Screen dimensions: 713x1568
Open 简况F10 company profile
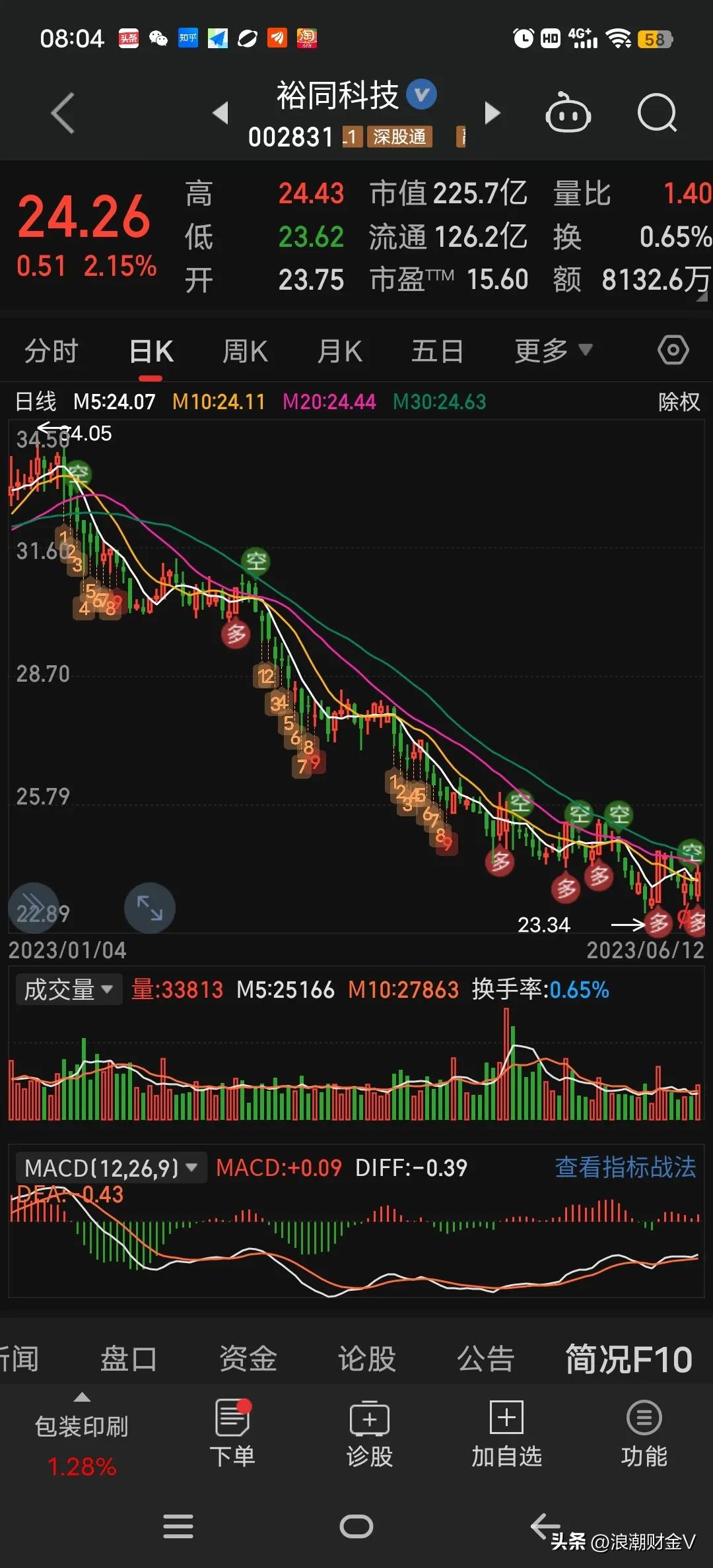point(627,1358)
